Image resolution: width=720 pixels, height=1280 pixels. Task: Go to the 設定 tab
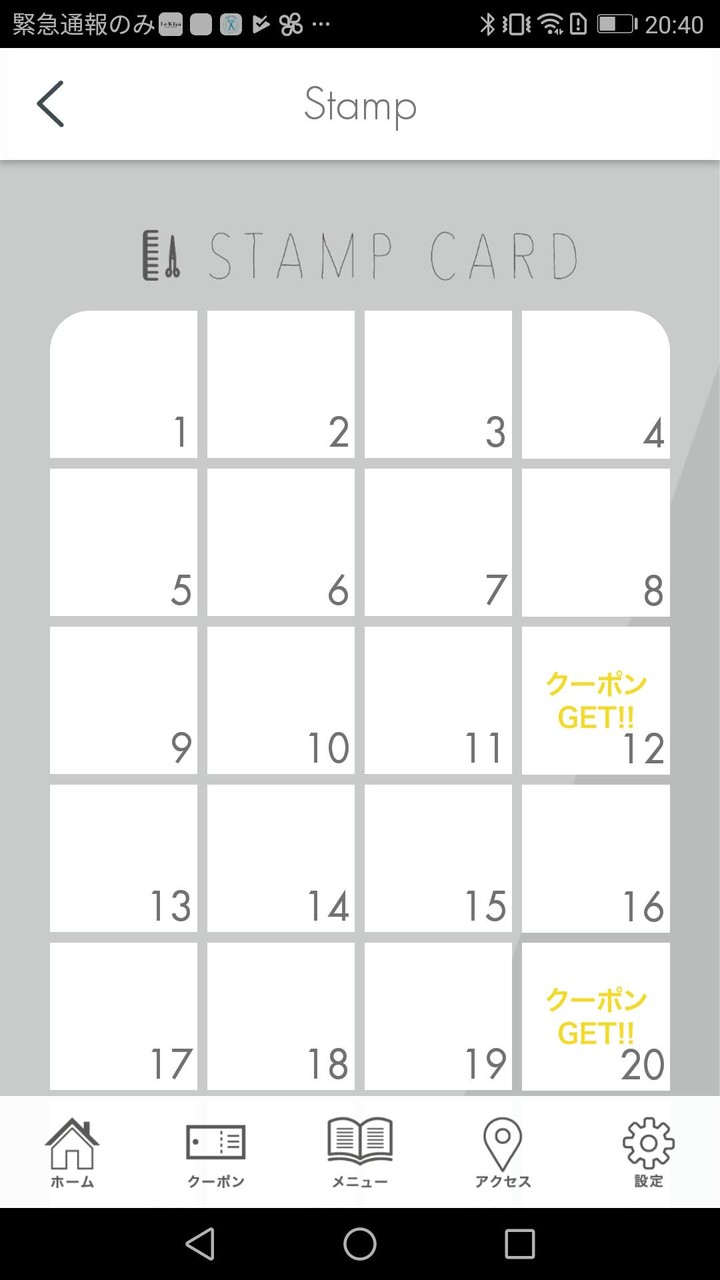click(x=648, y=1152)
